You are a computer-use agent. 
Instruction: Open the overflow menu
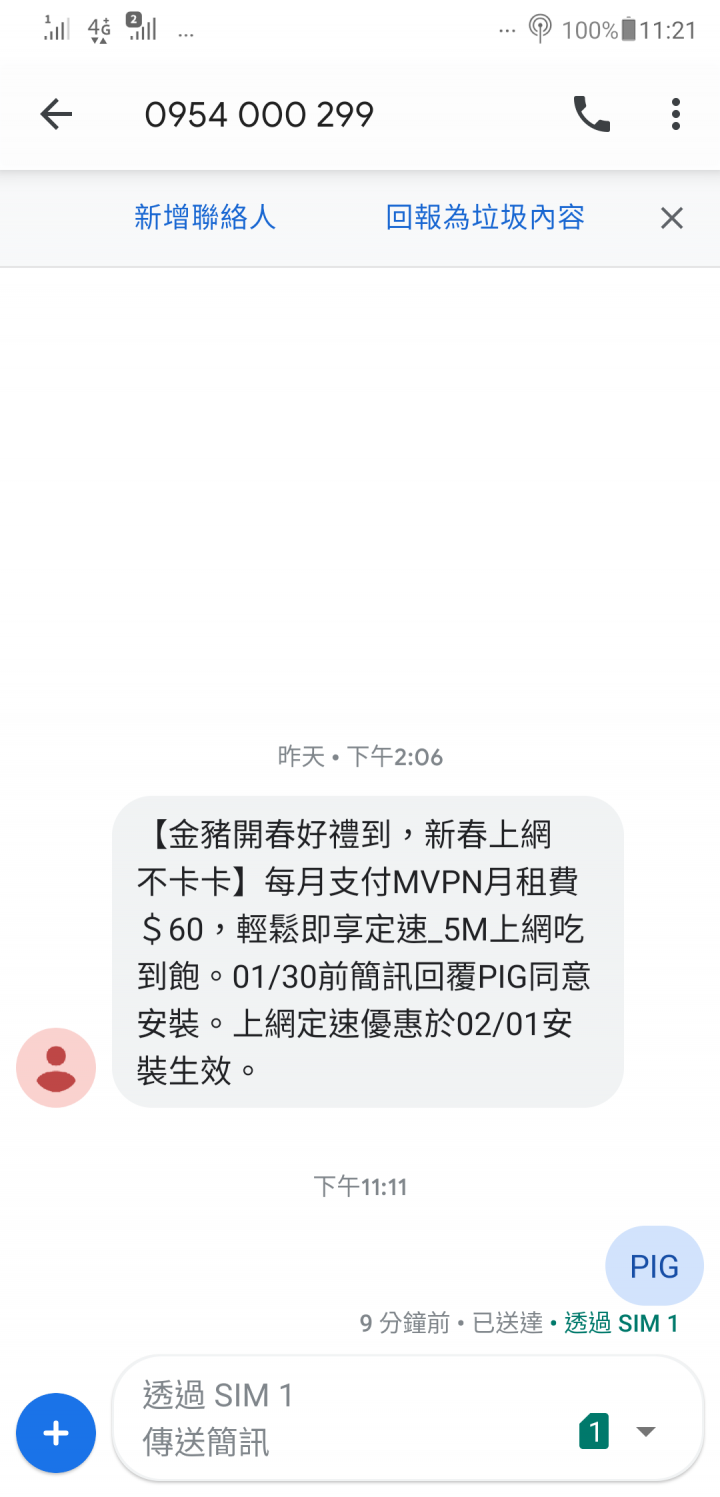pos(676,115)
